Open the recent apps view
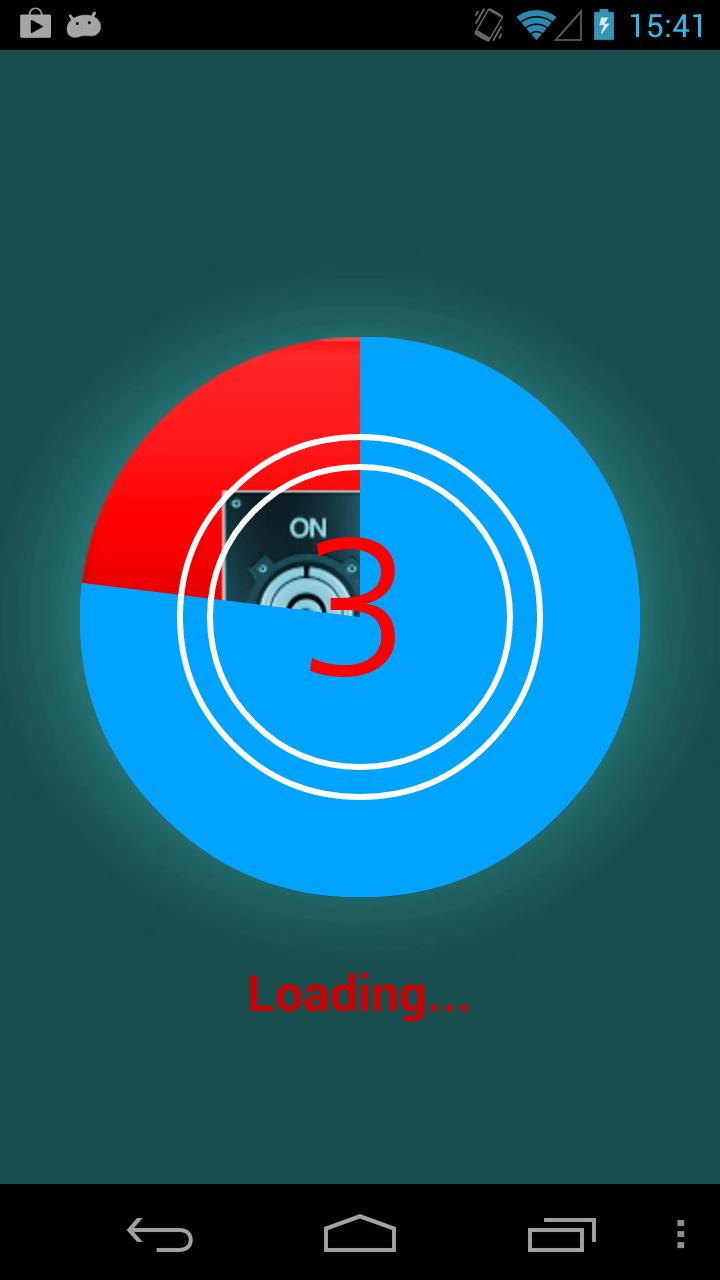Screen dimensions: 720x1280 pyautogui.click(x=561, y=1234)
